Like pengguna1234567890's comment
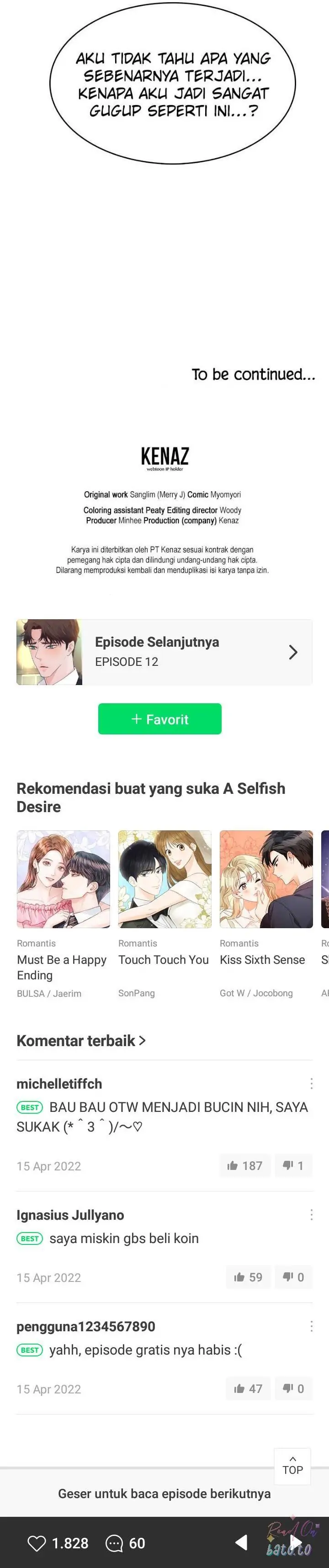 248,1388
